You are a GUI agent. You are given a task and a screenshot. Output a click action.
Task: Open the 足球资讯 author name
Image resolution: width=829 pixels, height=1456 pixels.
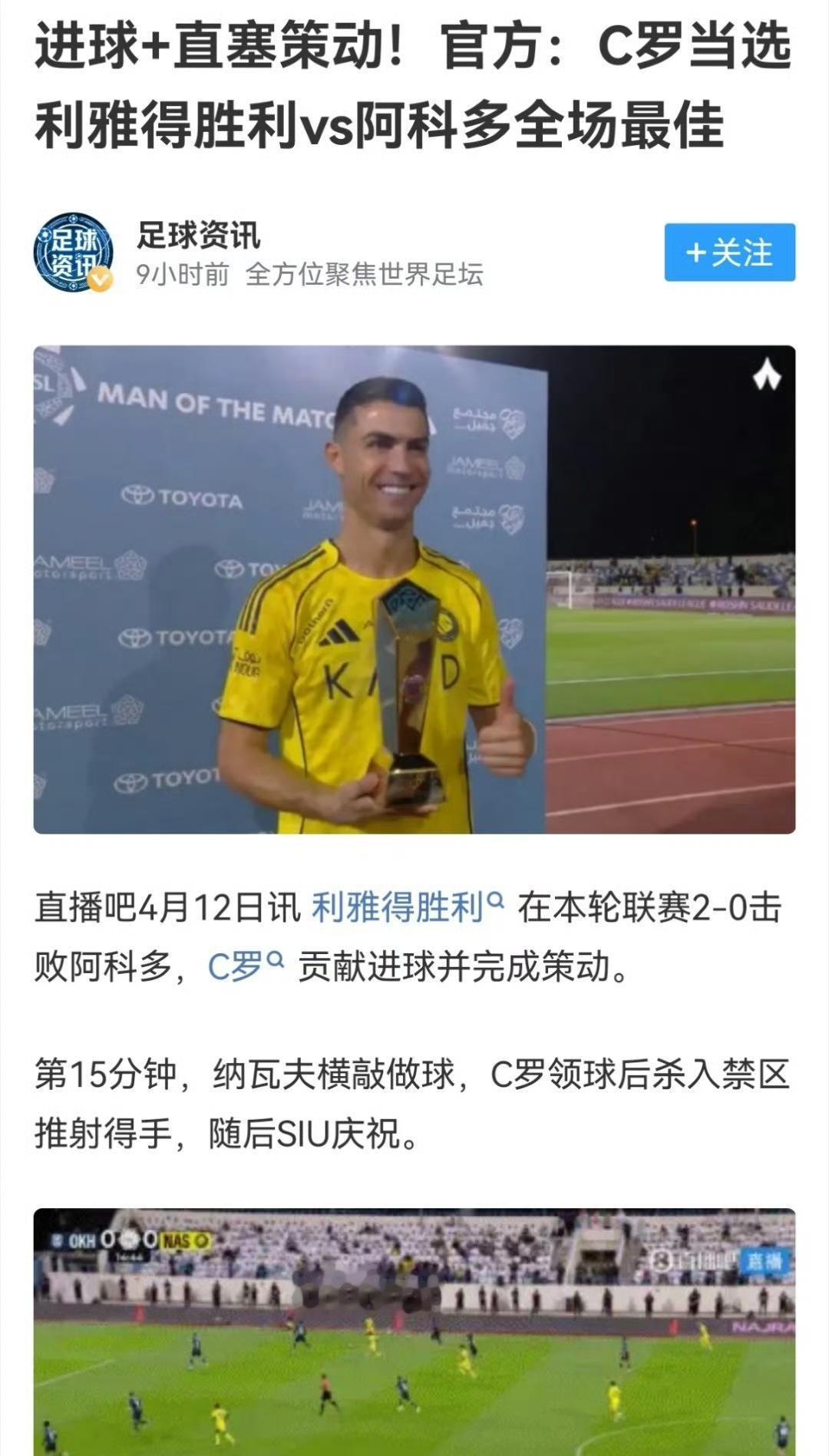coord(199,235)
